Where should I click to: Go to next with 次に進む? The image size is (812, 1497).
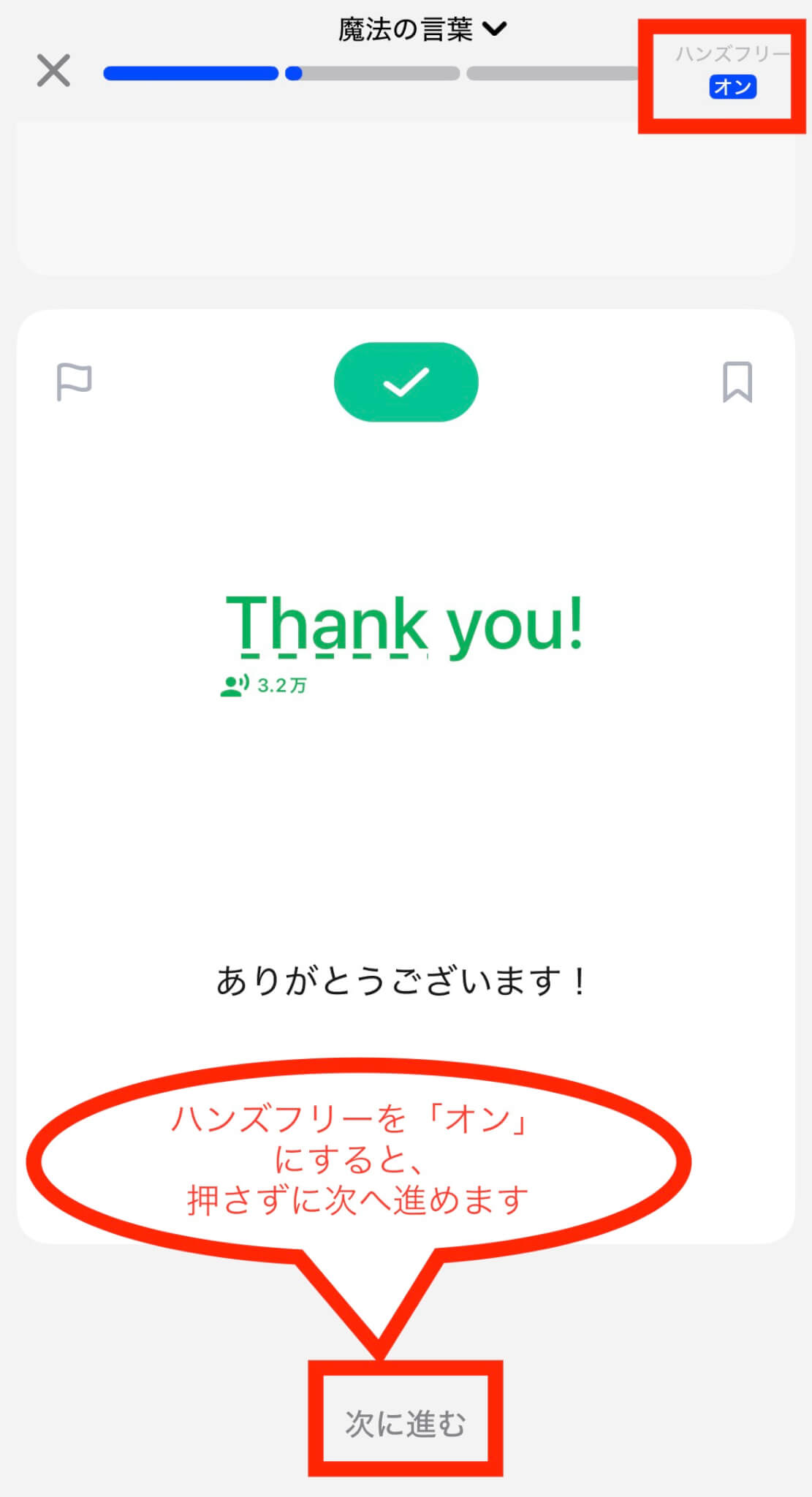405,1424
